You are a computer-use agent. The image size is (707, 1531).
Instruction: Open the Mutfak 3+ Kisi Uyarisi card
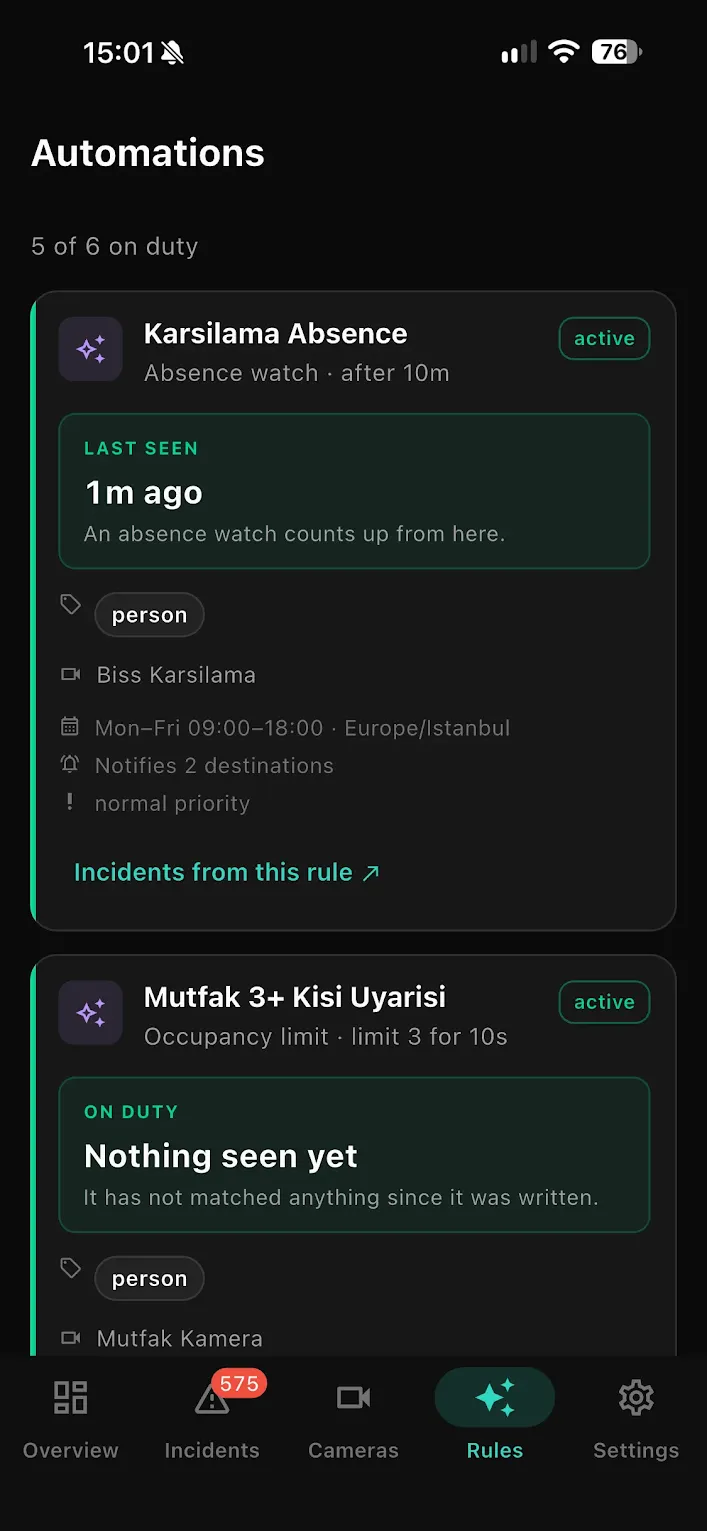coord(354,1155)
